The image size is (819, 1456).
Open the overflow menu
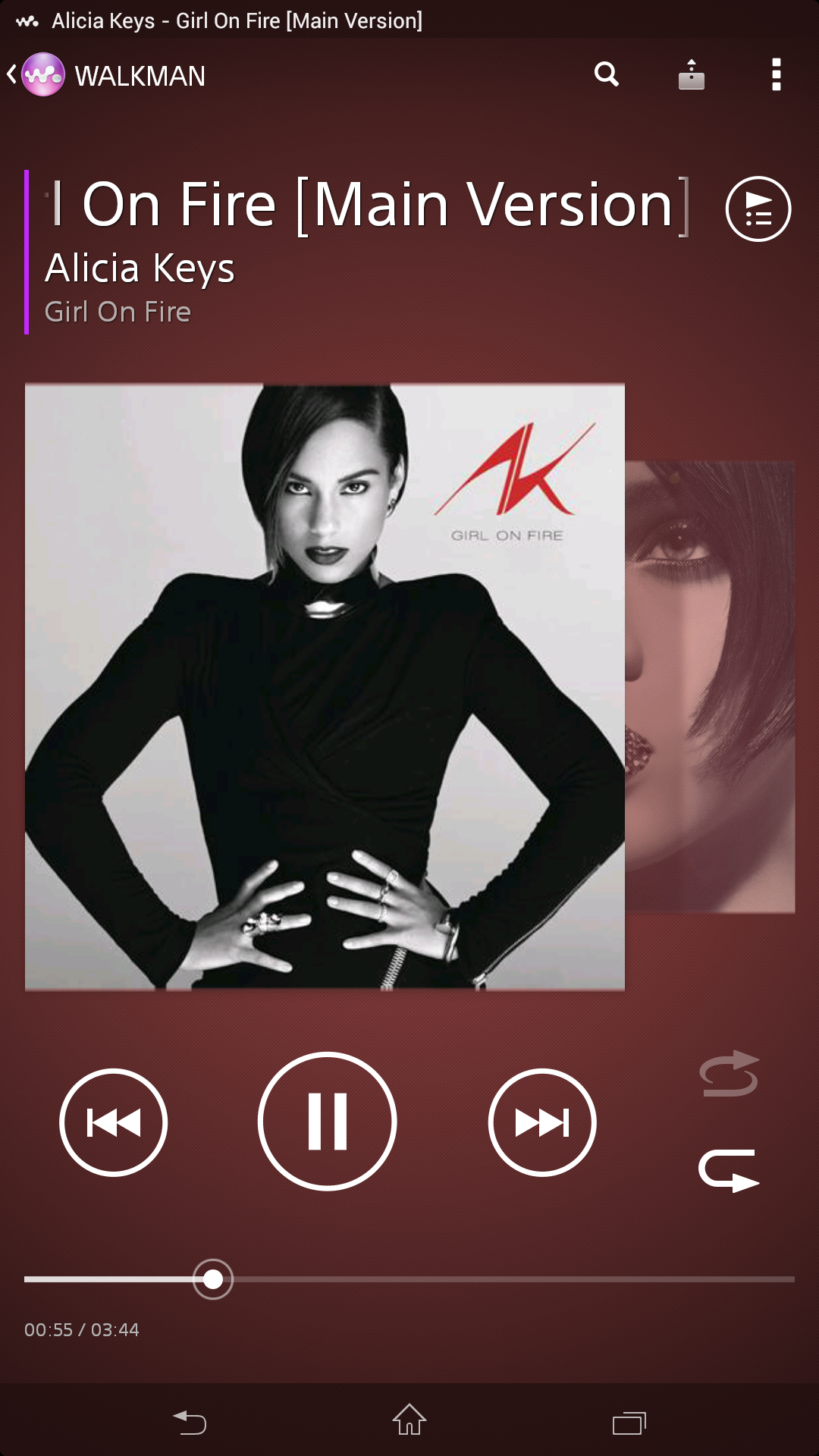coord(776,75)
